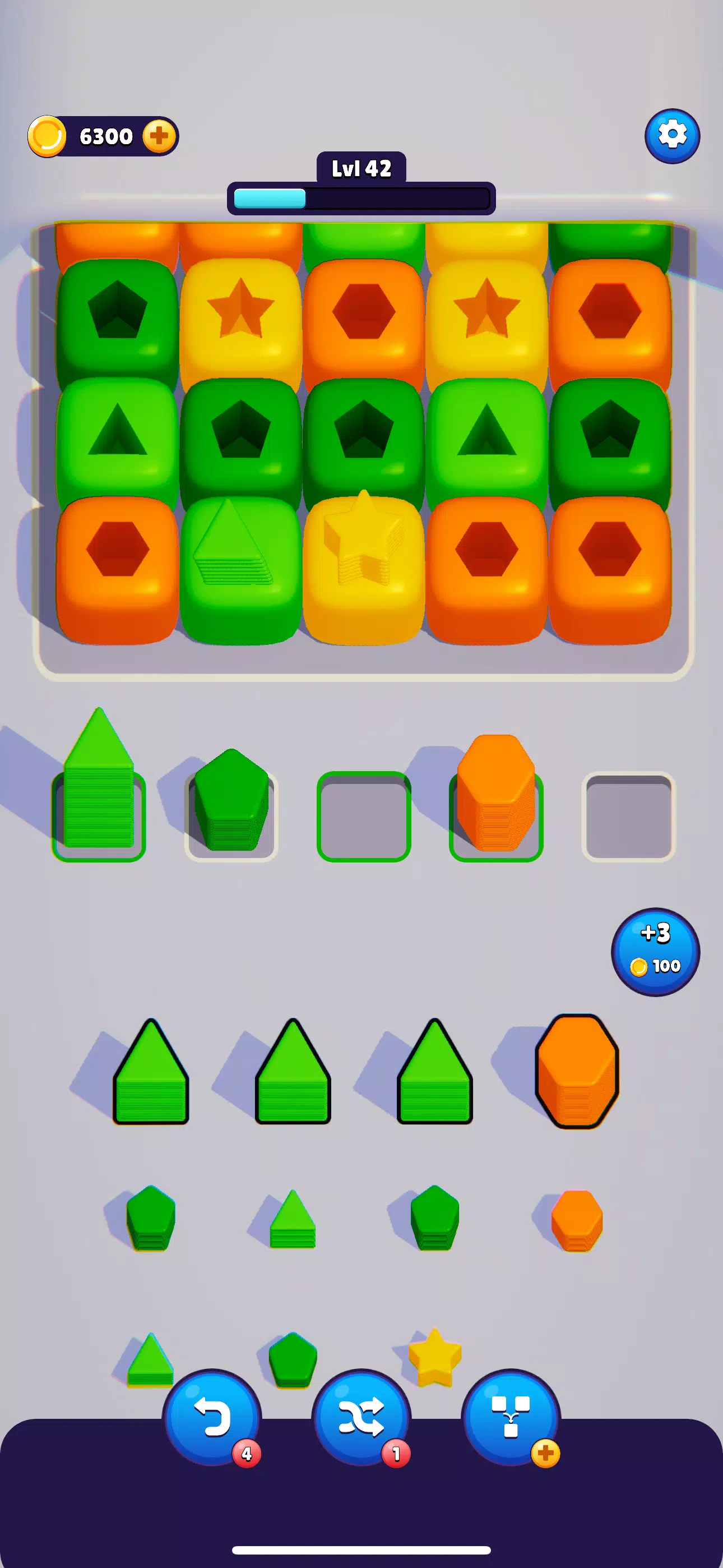Pick the small orange hexagon stack
This screenshot has width=723, height=1568.
click(577, 1221)
